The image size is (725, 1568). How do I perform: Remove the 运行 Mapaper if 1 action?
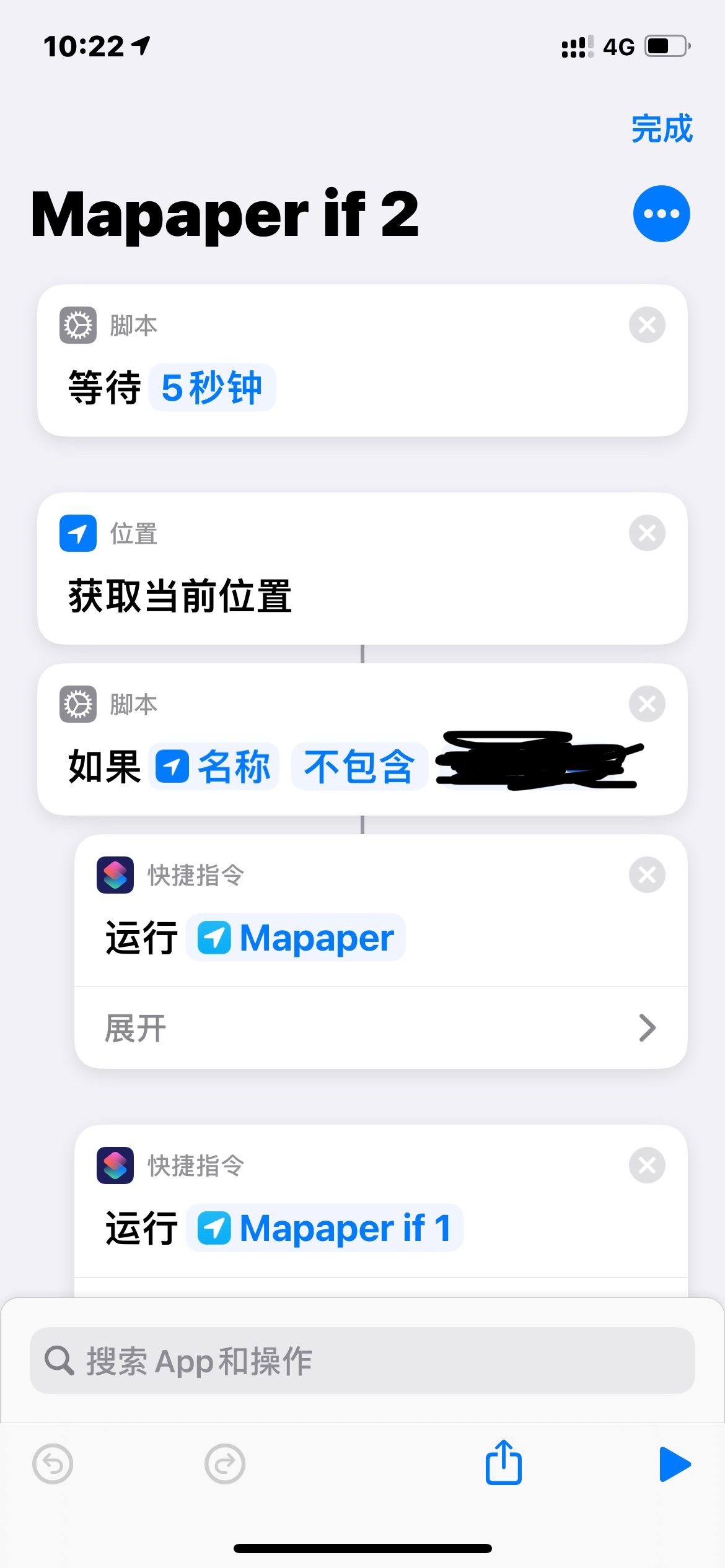click(647, 1165)
